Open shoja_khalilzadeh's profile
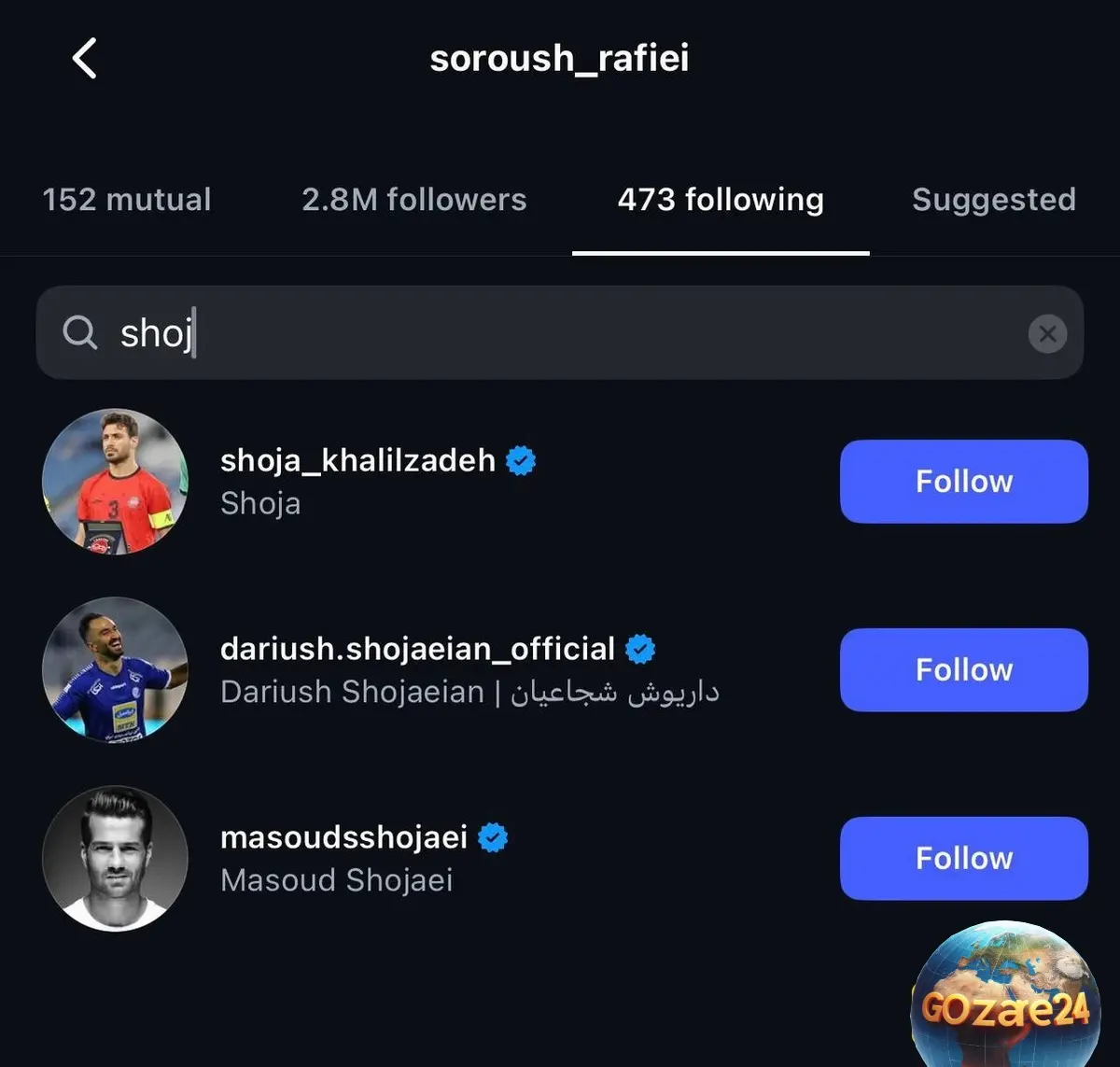Image resolution: width=1120 pixels, height=1067 pixels. pos(357,460)
